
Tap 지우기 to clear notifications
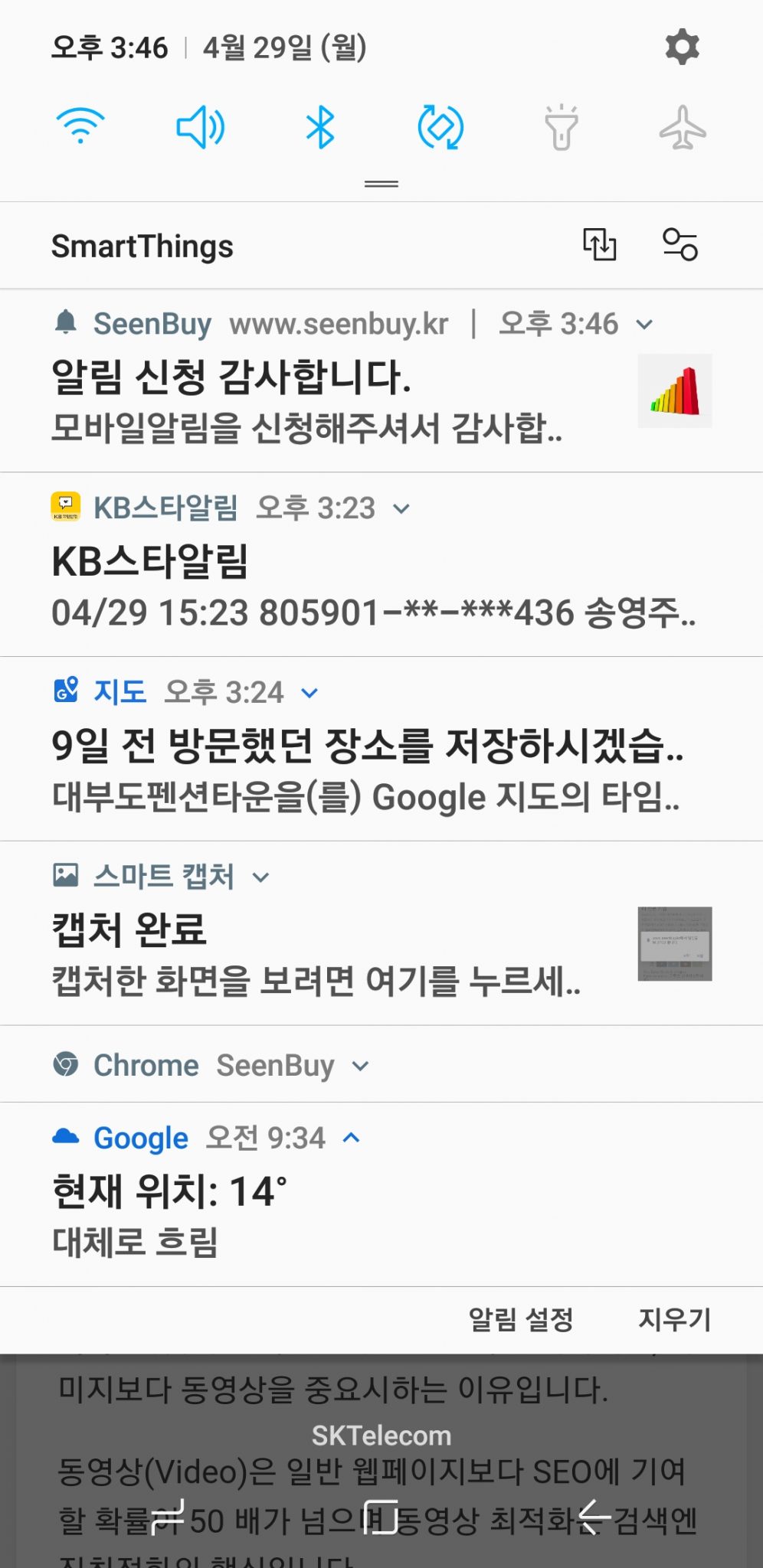coord(675,1319)
